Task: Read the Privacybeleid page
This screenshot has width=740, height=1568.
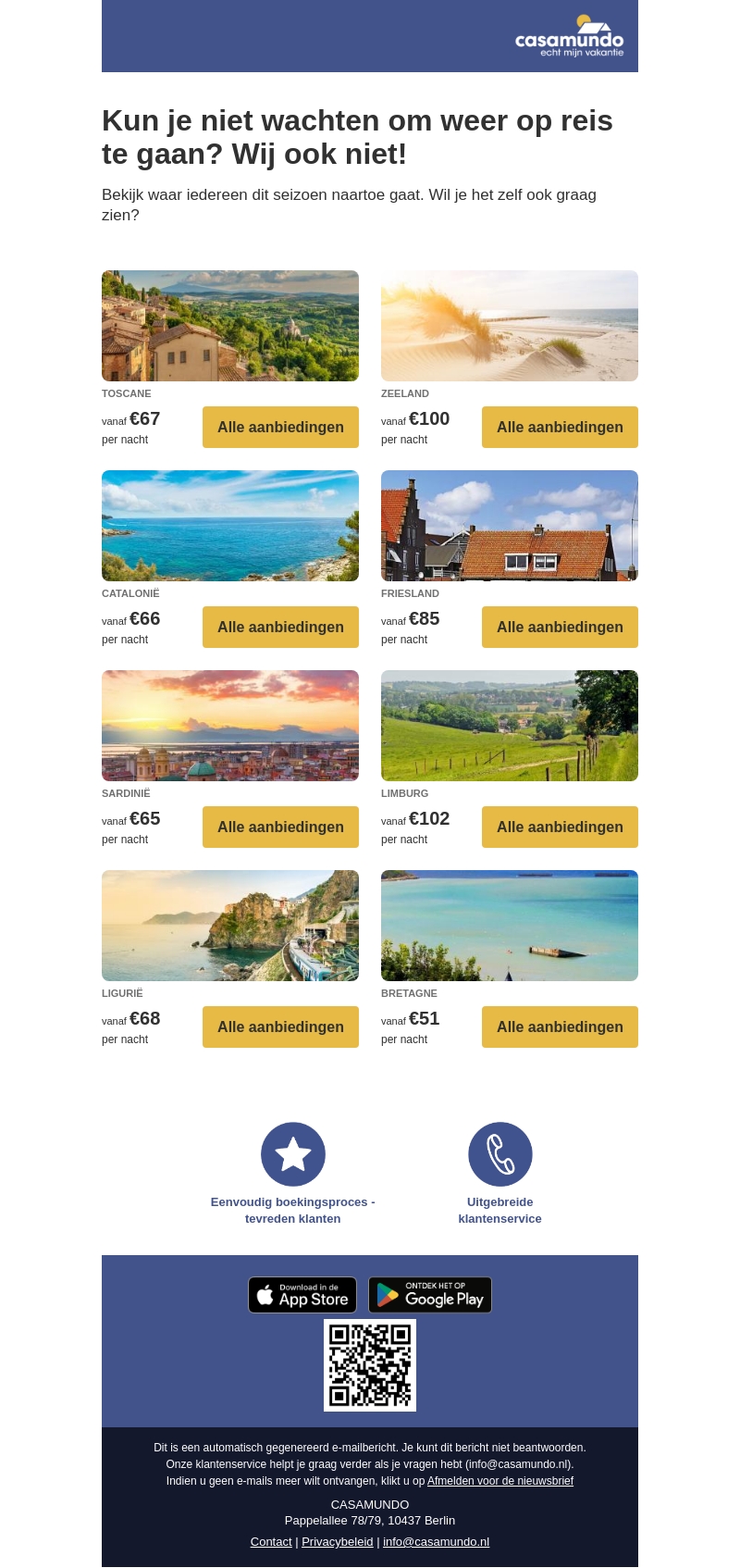Action: tap(338, 1542)
